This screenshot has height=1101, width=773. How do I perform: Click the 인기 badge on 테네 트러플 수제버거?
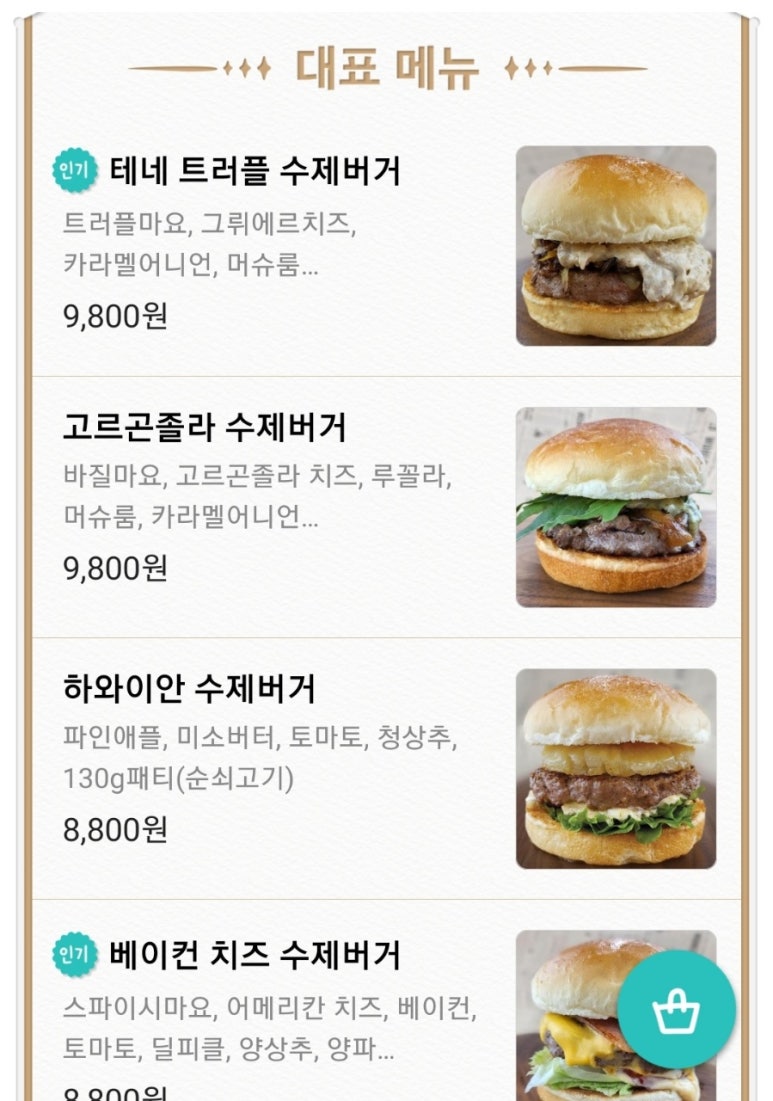(x=75, y=170)
